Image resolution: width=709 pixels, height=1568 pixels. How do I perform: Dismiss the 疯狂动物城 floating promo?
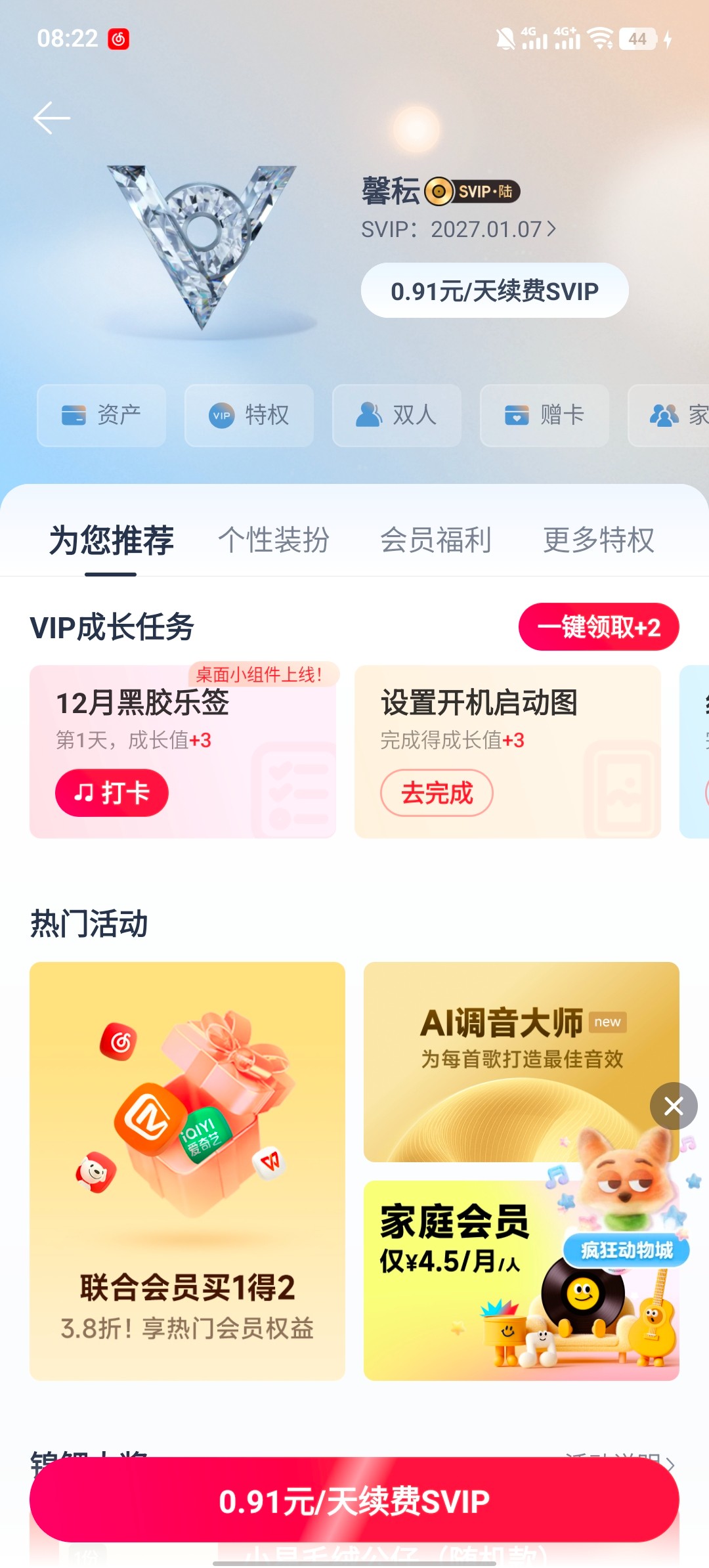(674, 1106)
